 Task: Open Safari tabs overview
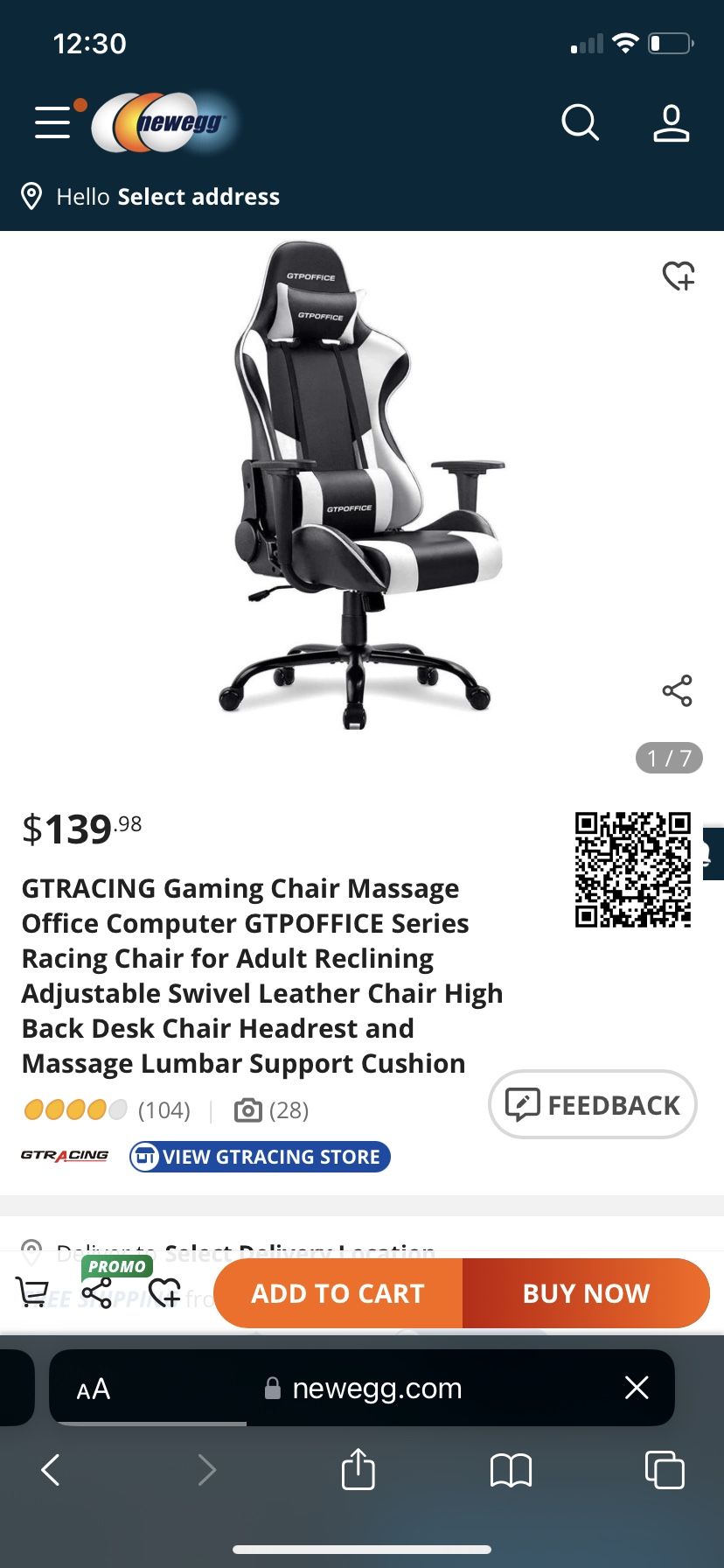pyautogui.click(x=665, y=1469)
